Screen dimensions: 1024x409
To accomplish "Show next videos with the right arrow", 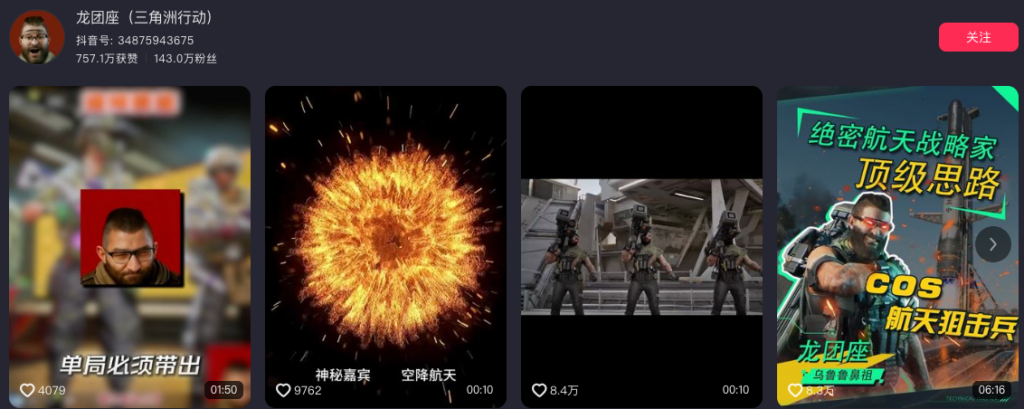I will click(992, 244).
